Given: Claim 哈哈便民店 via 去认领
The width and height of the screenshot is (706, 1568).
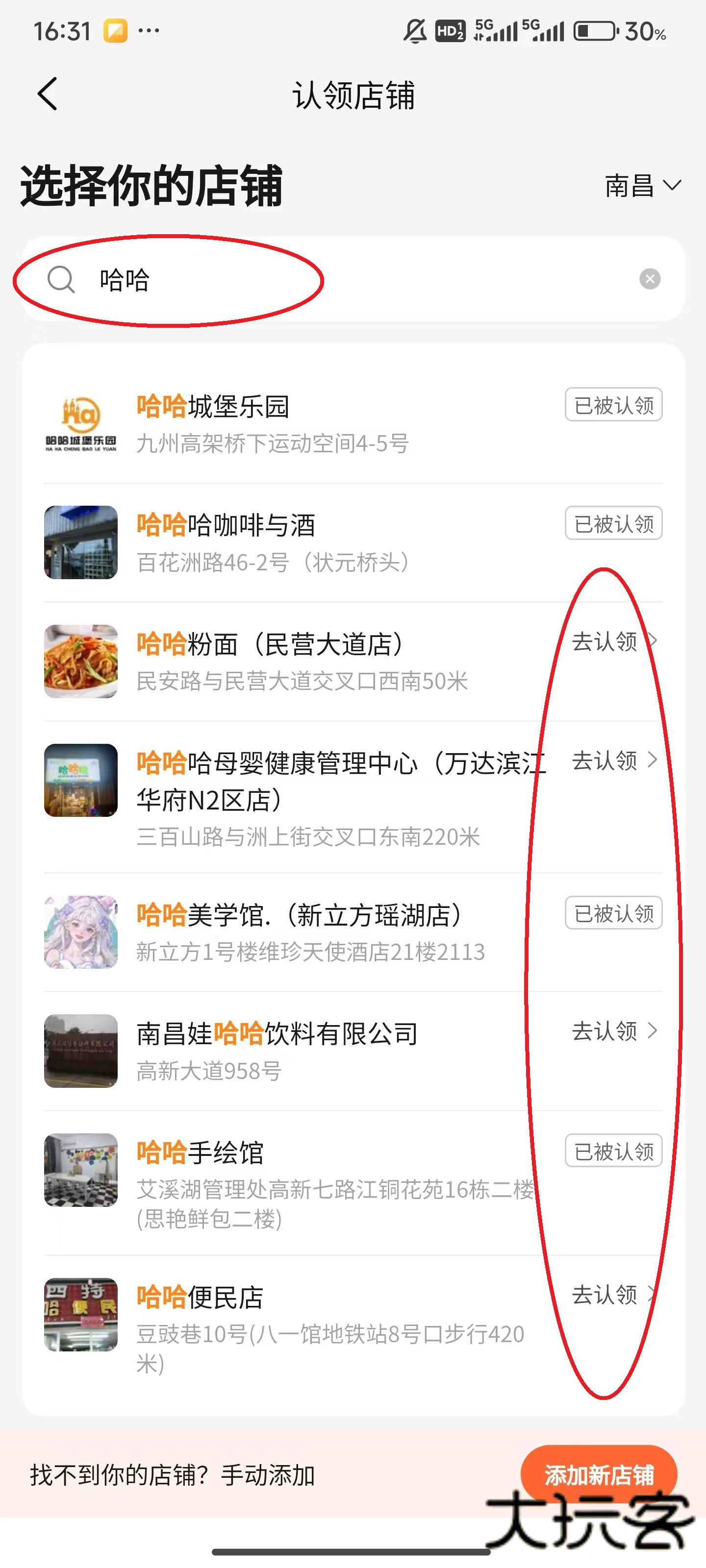Looking at the screenshot, I should [x=613, y=1295].
